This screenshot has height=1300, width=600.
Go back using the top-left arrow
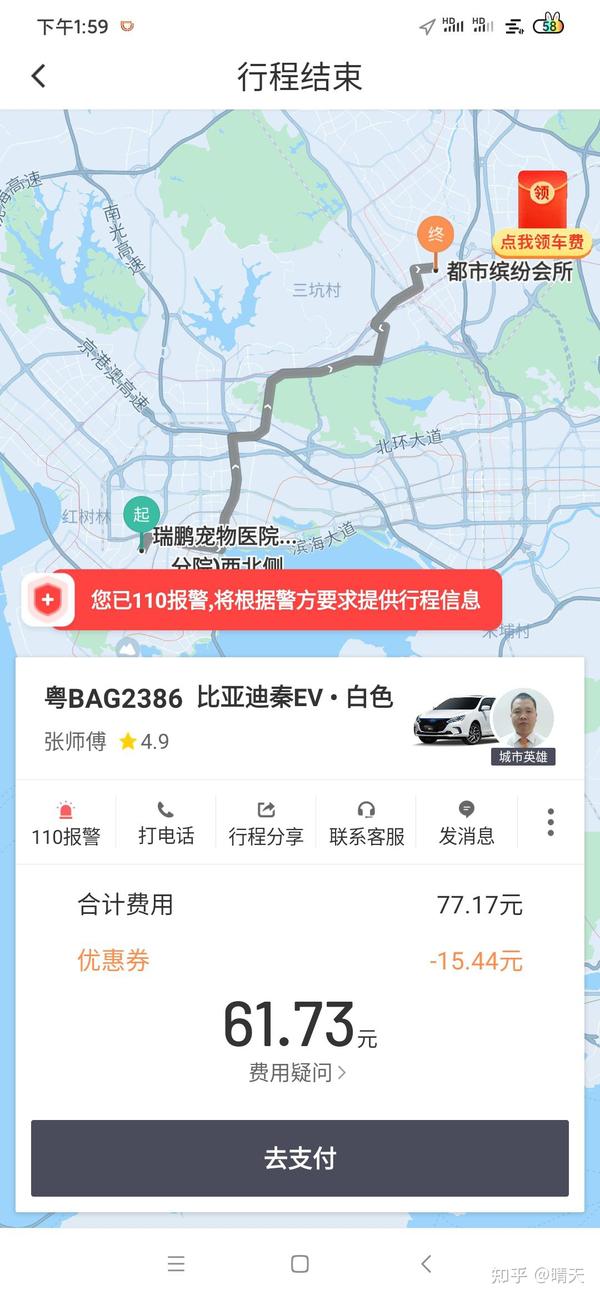(38, 76)
